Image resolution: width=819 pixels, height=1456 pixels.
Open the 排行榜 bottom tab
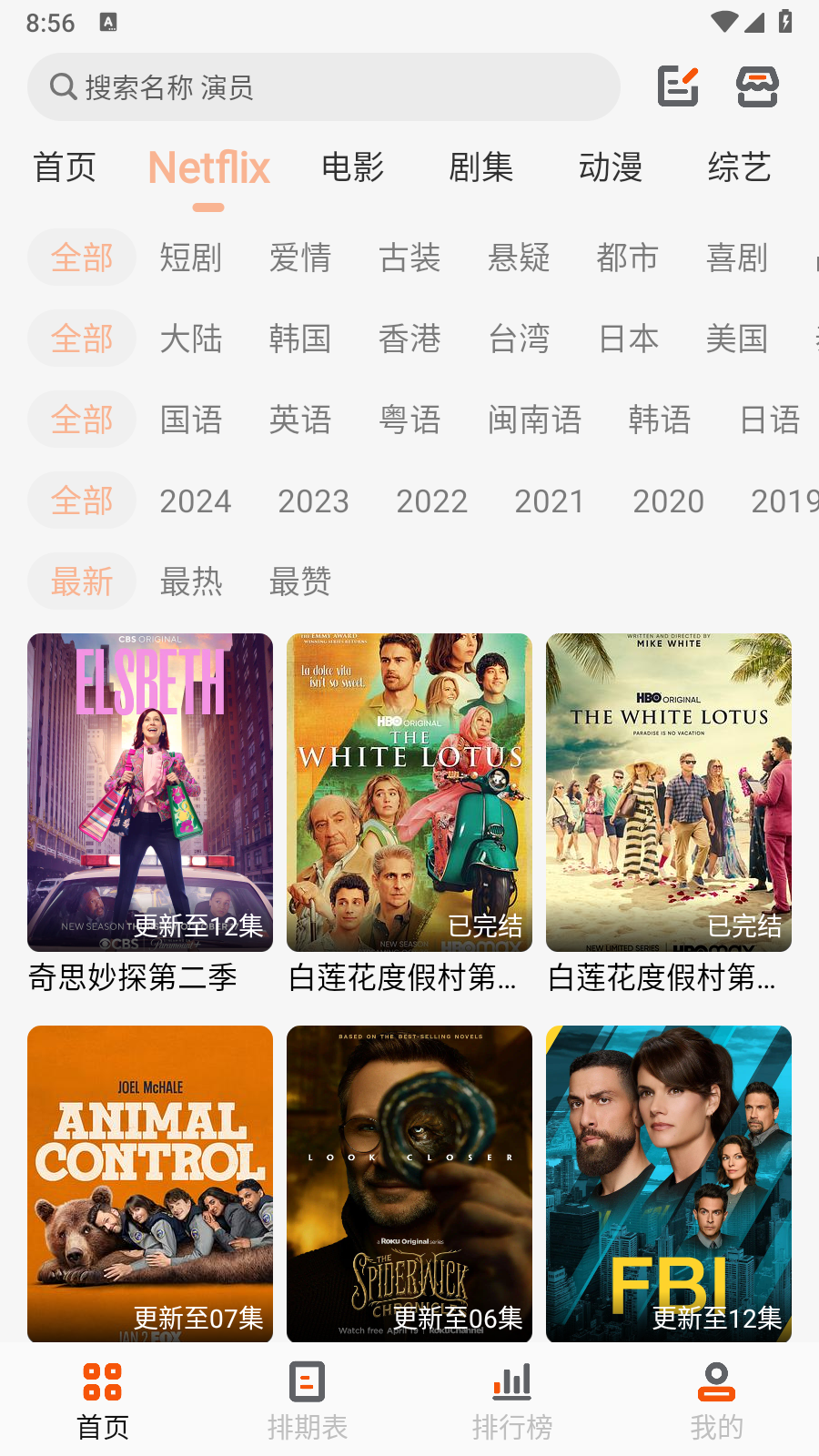[512, 1401]
